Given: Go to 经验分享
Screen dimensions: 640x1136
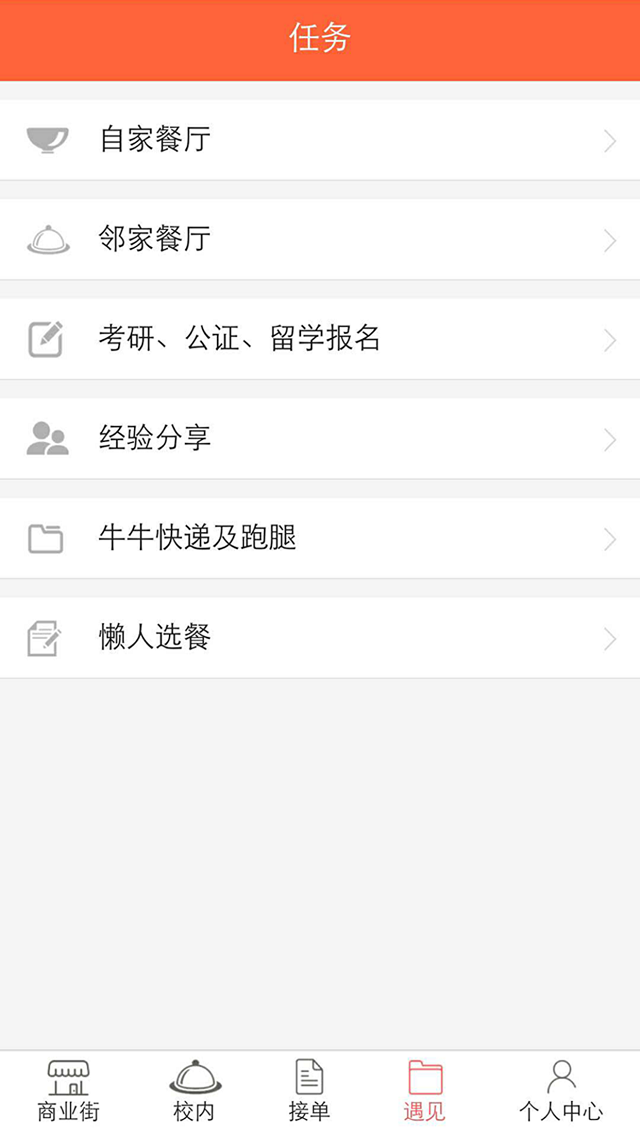Looking at the screenshot, I should click(x=320, y=439).
